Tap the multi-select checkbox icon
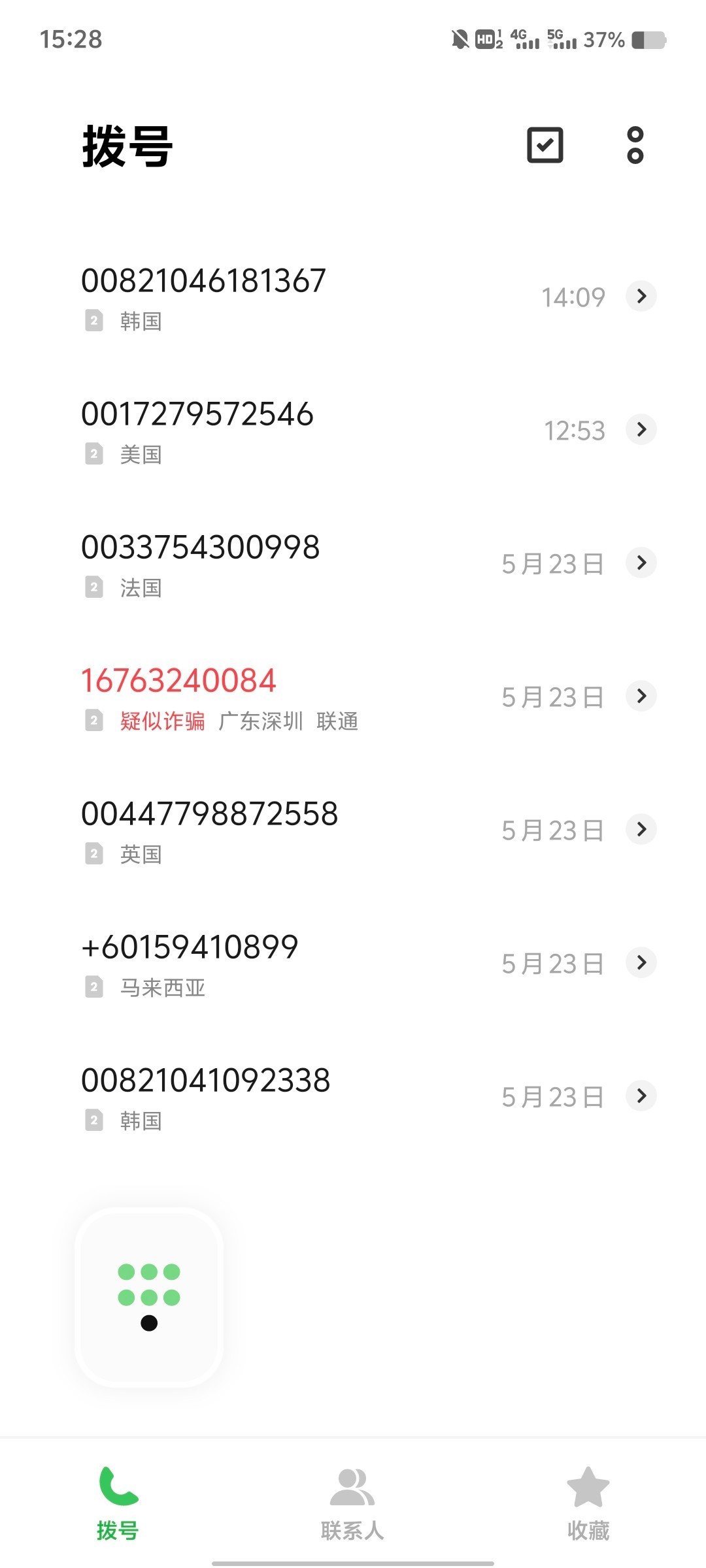This screenshot has height=1568, width=706. (545, 145)
